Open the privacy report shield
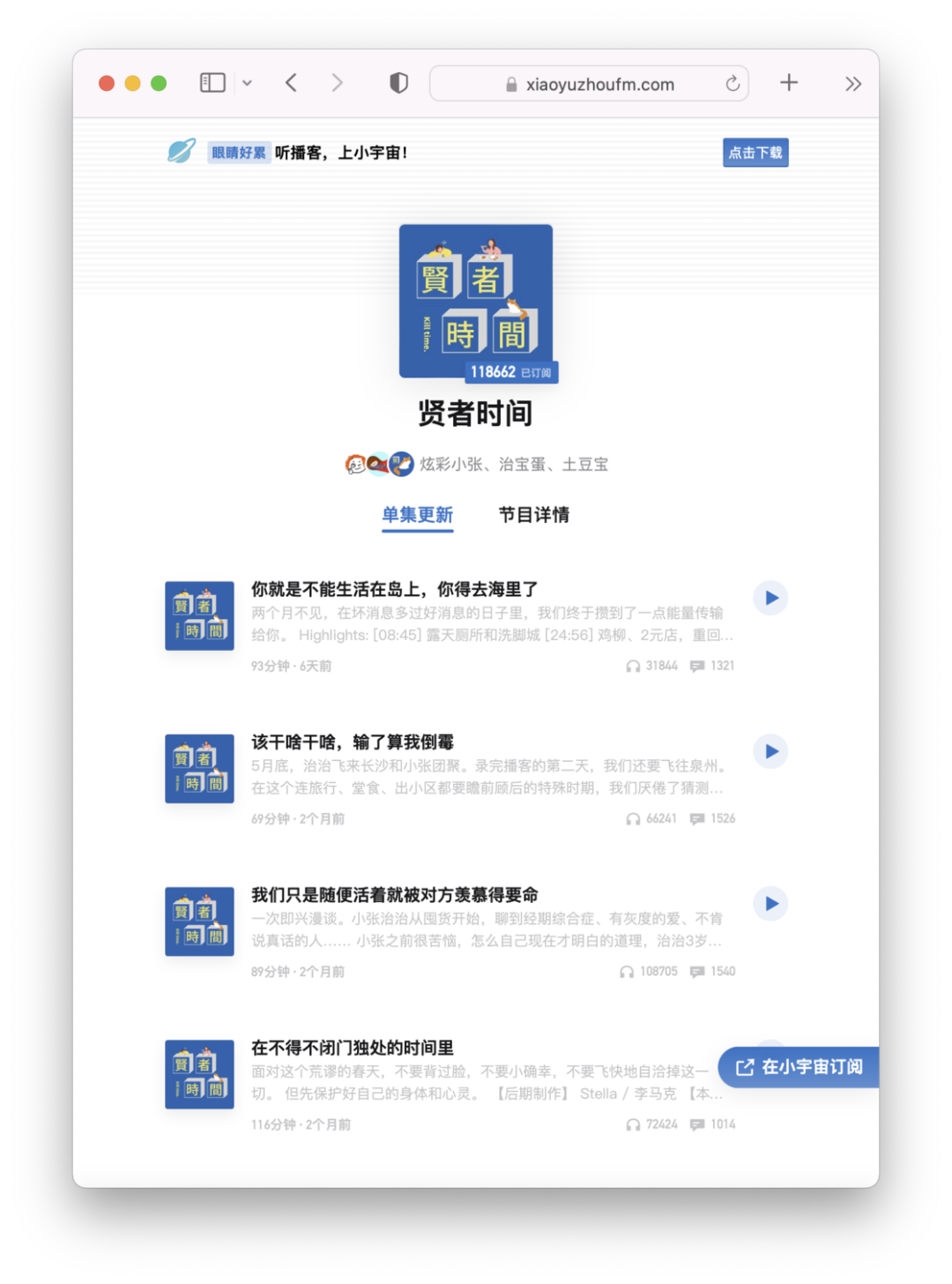The height and width of the screenshot is (1284, 952). point(398,83)
